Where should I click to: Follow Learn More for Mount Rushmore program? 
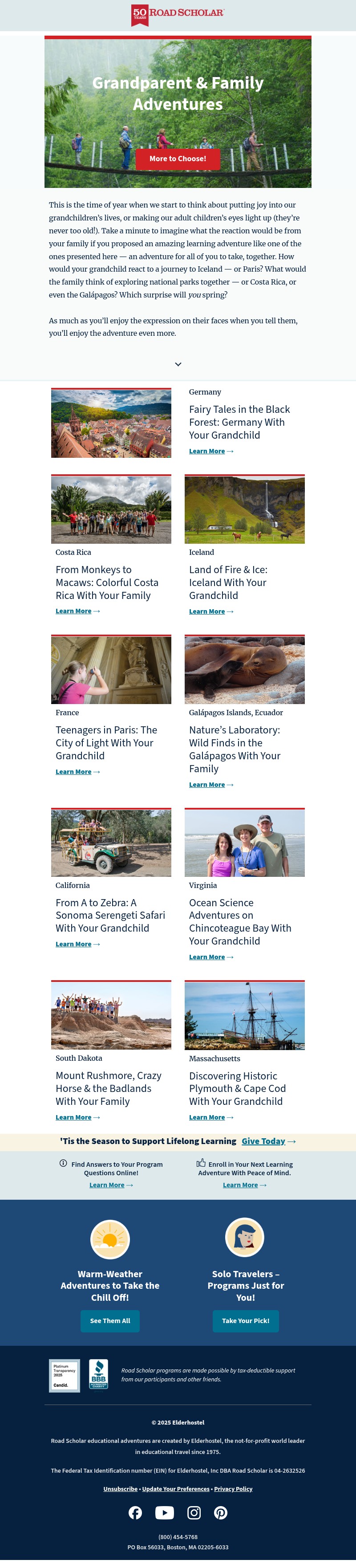point(73,1118)
